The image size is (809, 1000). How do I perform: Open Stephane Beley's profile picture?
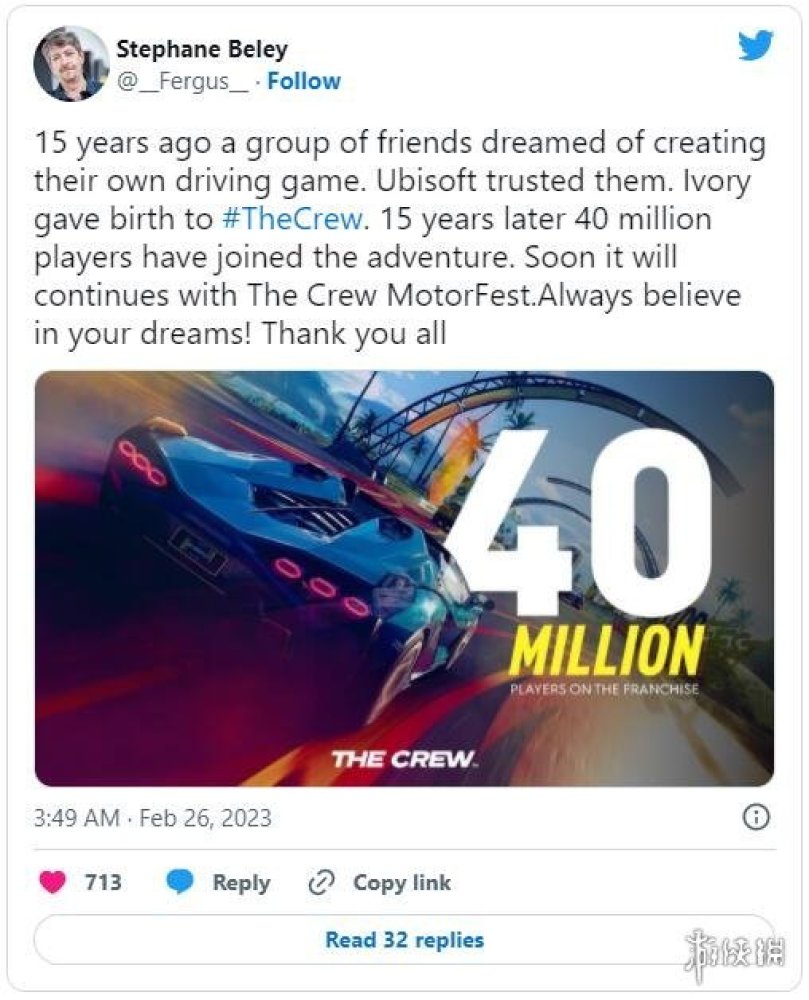point(70,64)
